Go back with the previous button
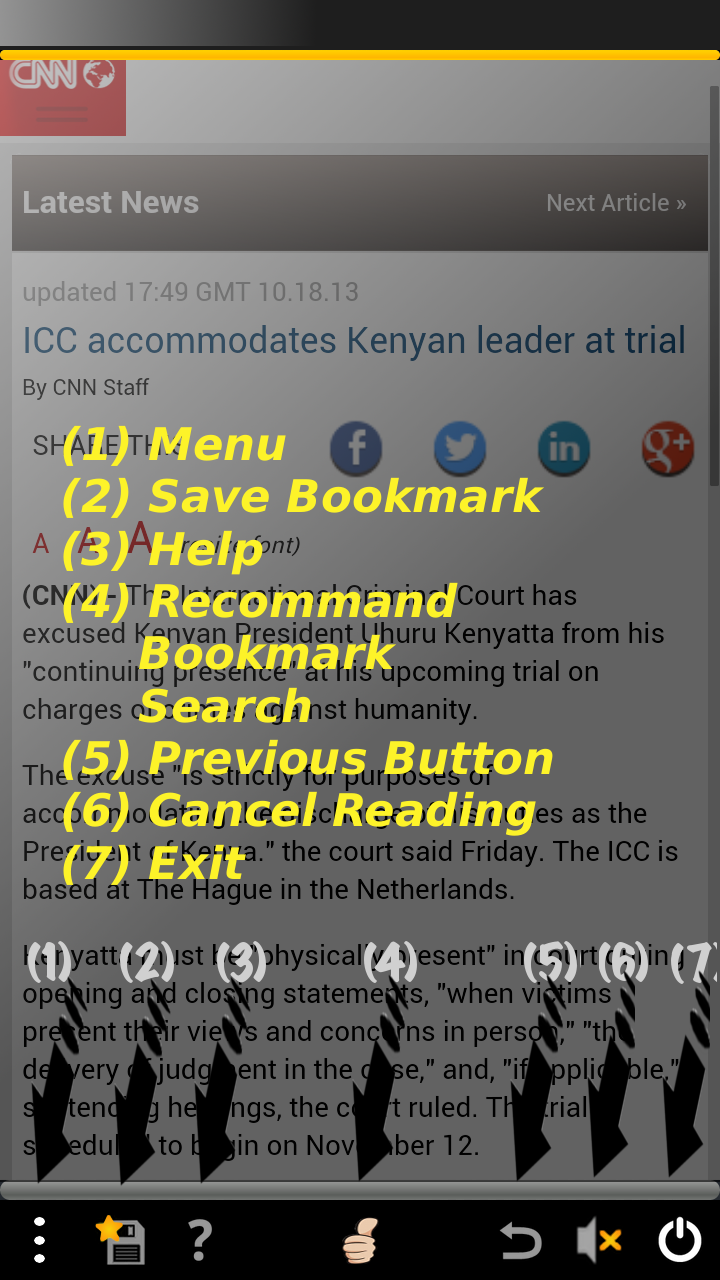 coord(520,1241)
